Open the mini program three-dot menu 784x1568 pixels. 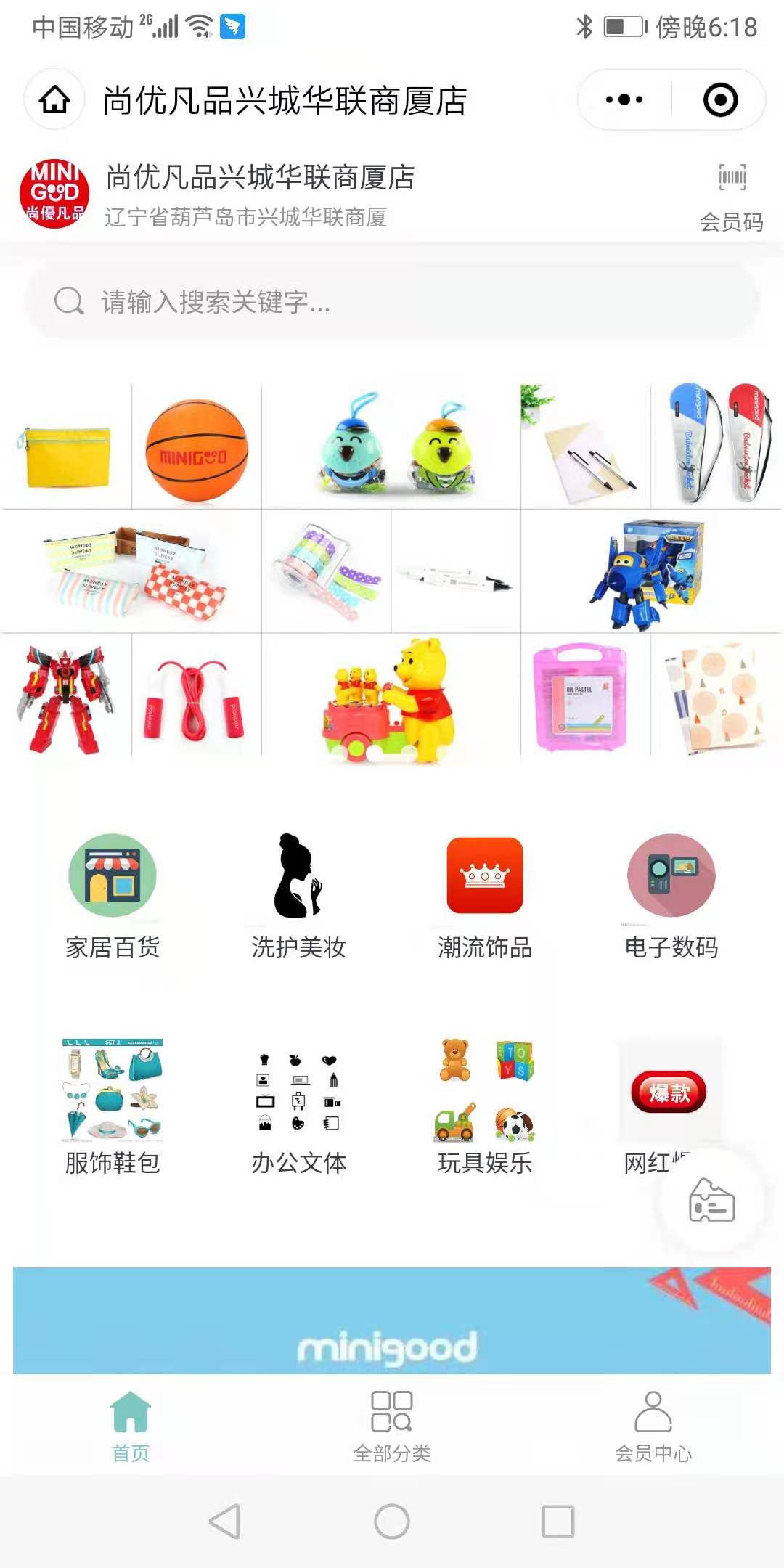(x=624, y=99)
